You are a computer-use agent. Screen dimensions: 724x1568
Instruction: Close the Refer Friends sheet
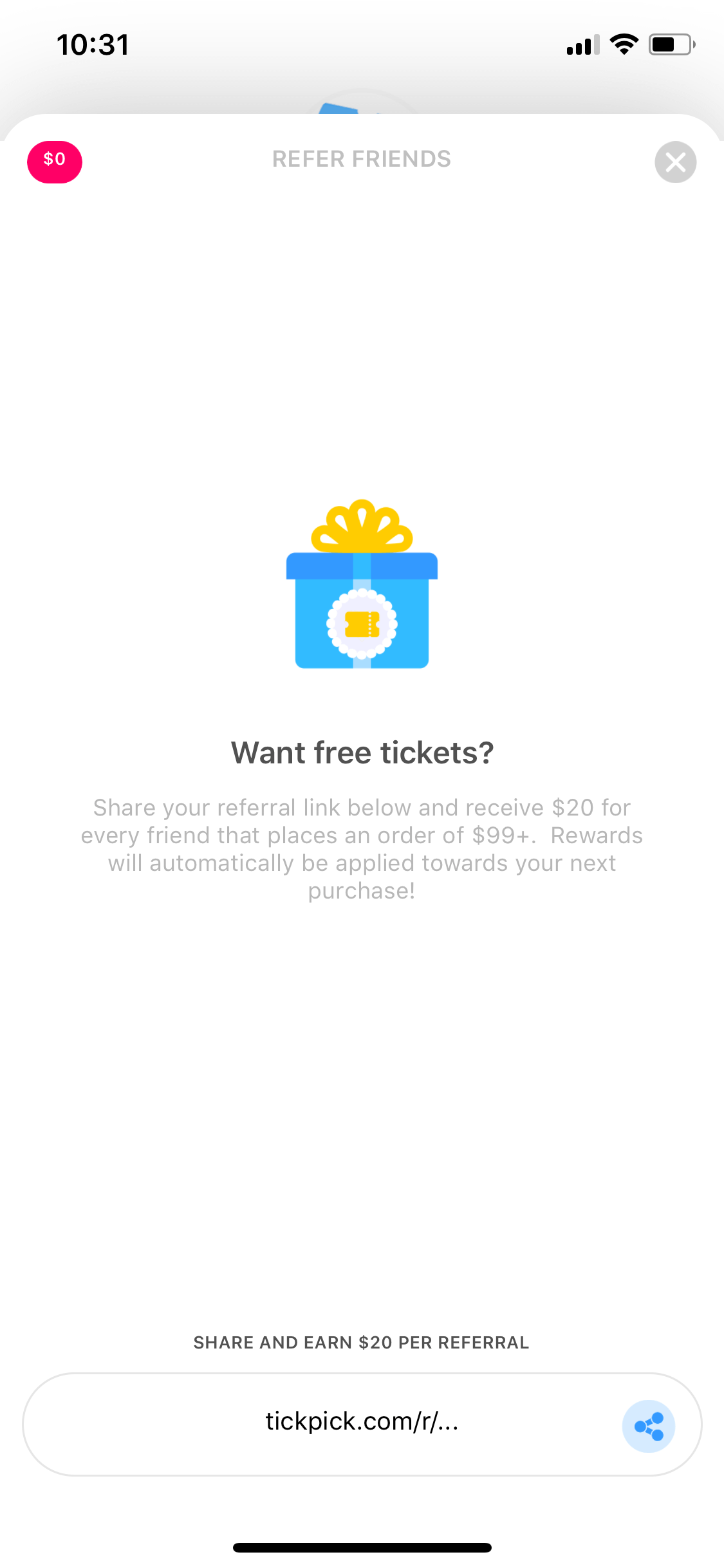click(675, 162)
